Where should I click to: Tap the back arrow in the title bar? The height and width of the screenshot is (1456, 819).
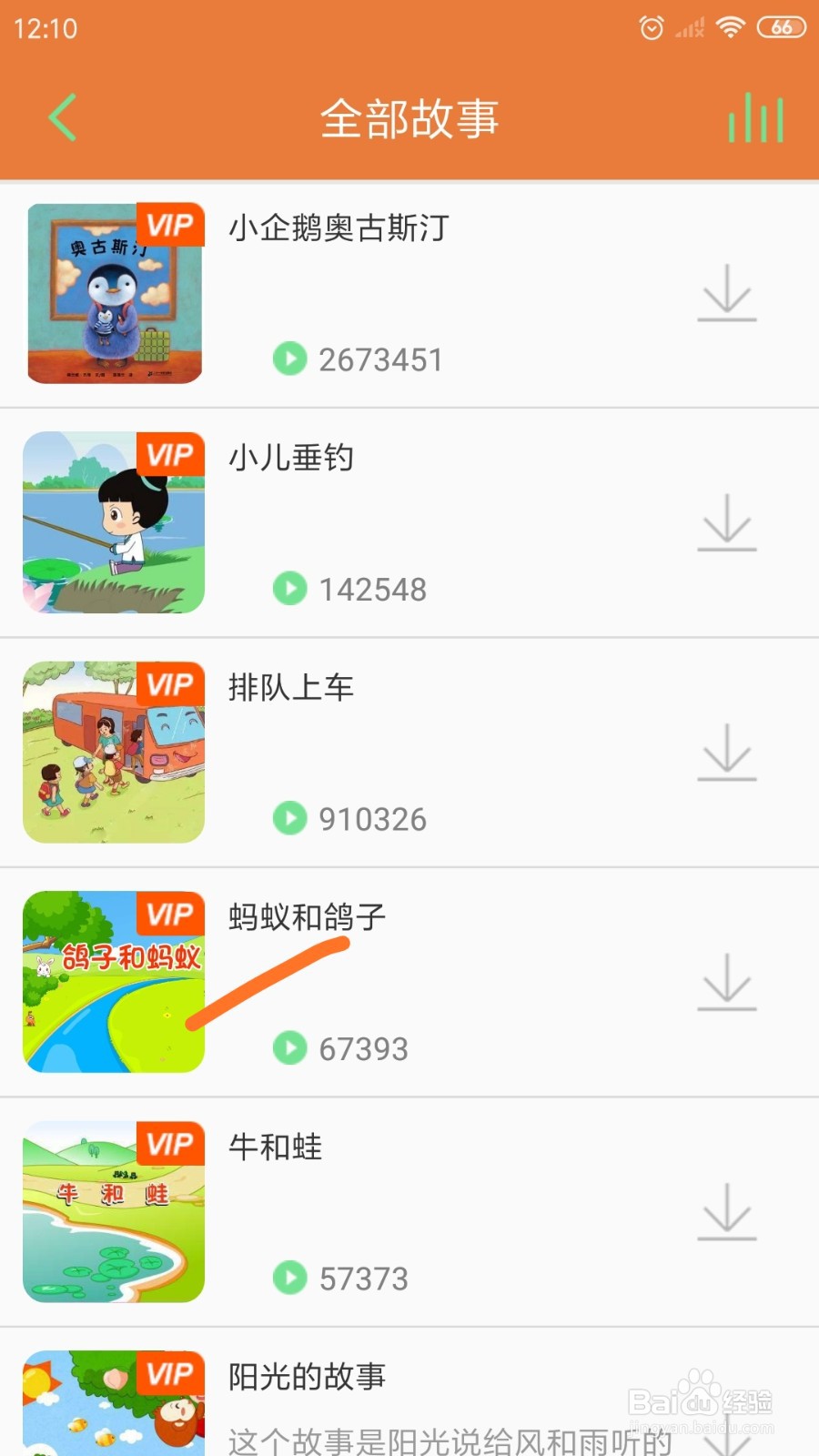coord(62,118)
